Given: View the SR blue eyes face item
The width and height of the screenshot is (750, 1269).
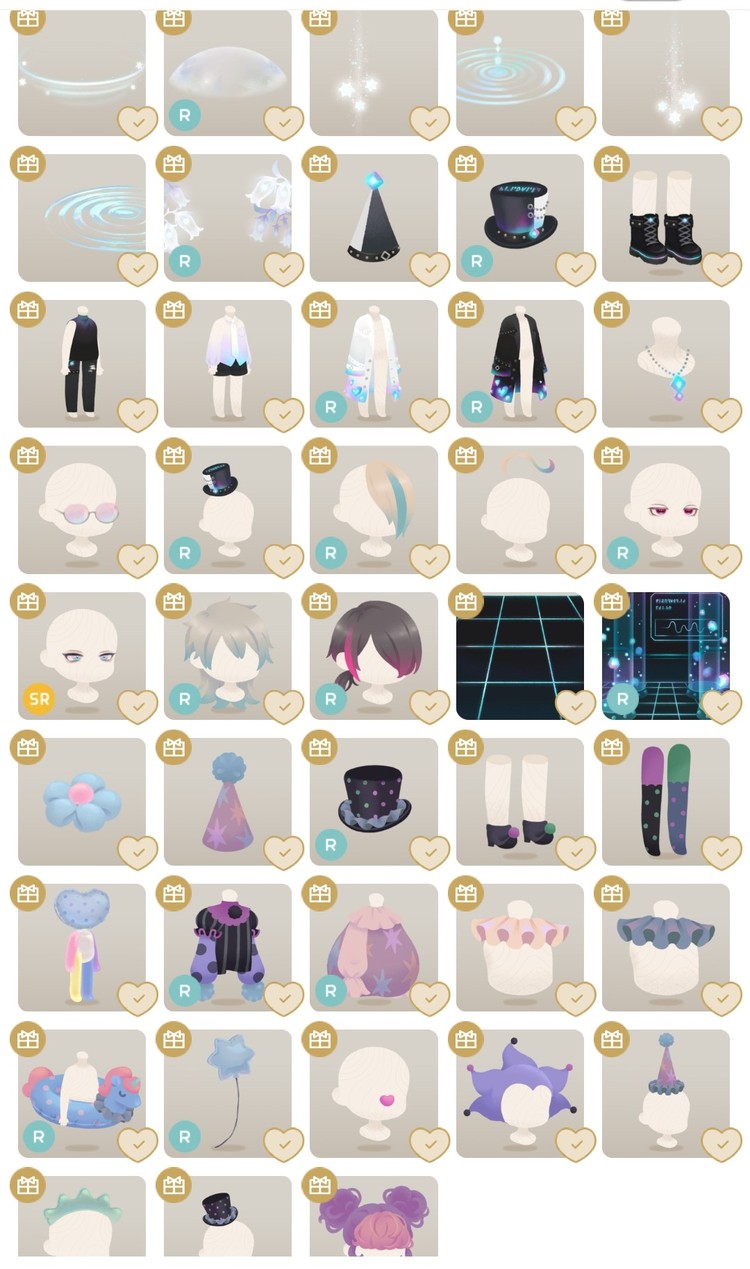Looking at the screenshot, I should coord(81,654).
